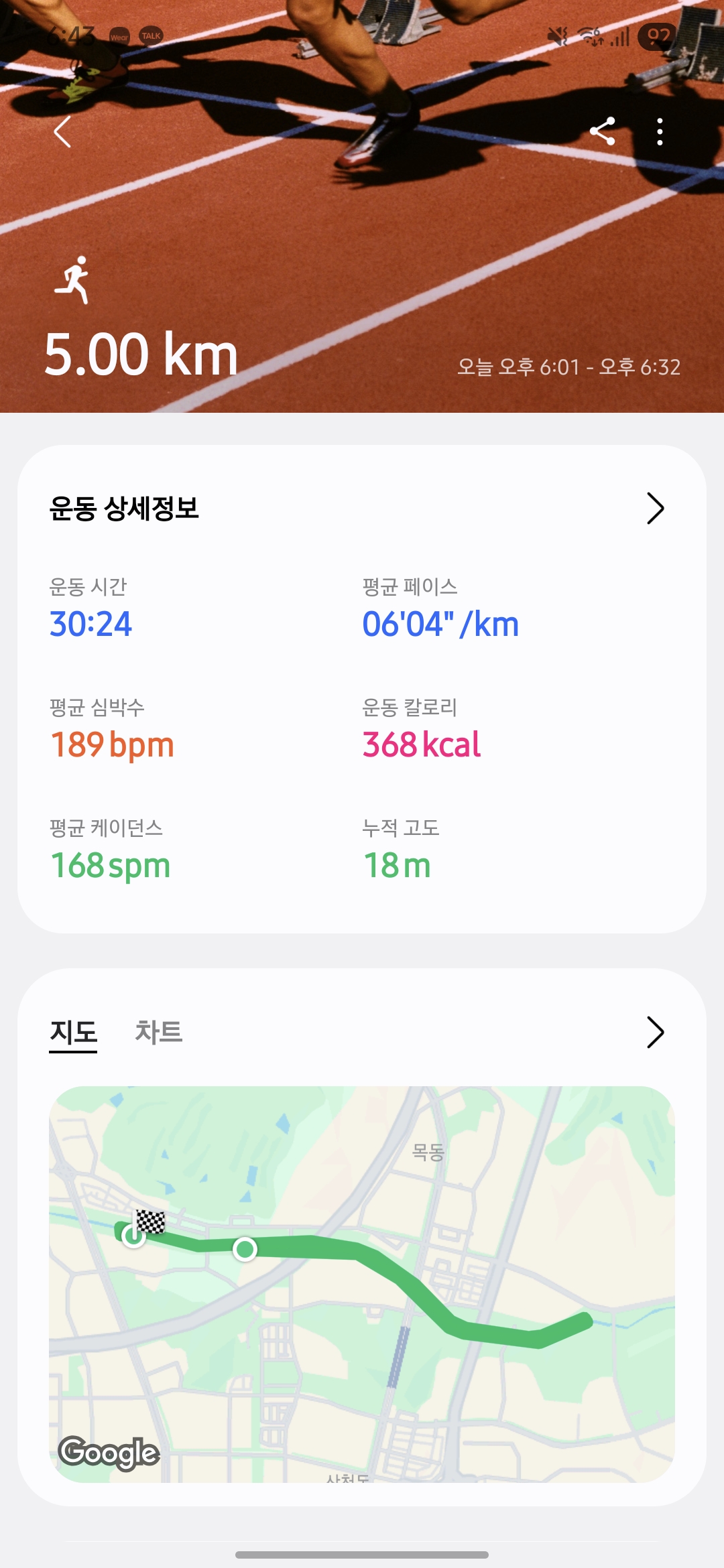Select the 지도 tab
This screenshot has width=724, height=1568.
(73, 1032)
